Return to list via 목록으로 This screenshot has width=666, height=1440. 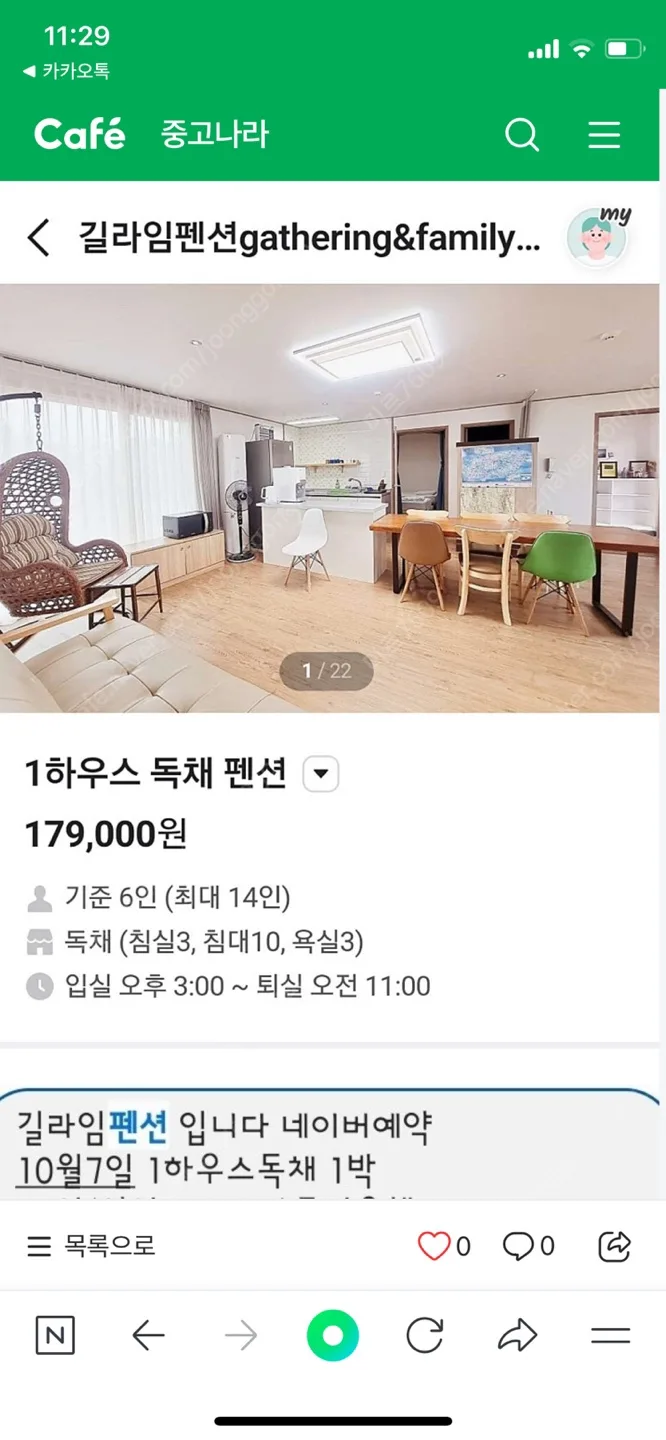tap(91, 1246)
